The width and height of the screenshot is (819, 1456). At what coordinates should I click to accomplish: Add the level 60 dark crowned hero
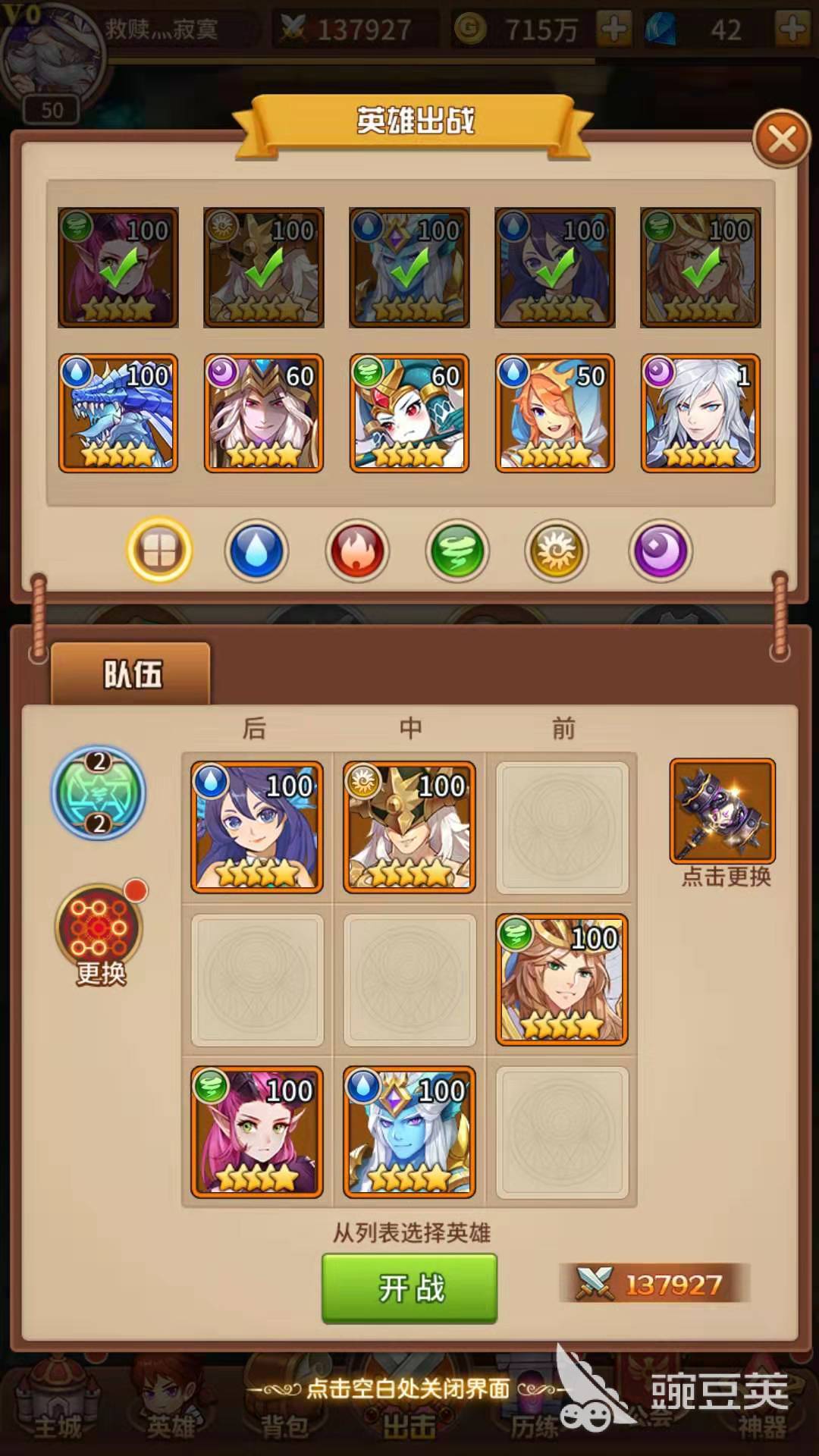pyautogui.click(x=264, y=413)
